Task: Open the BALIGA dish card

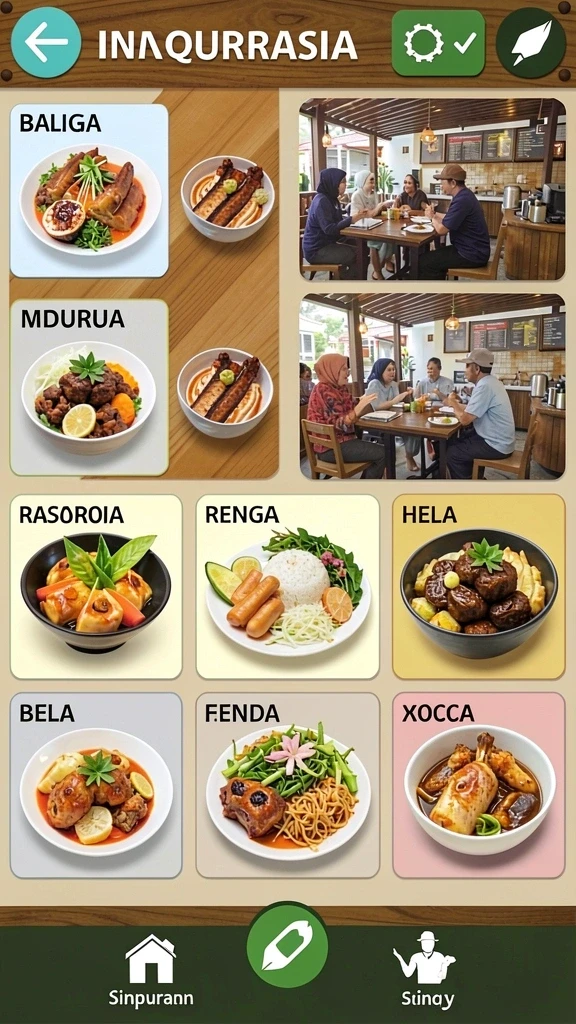Action: (89, 191)
